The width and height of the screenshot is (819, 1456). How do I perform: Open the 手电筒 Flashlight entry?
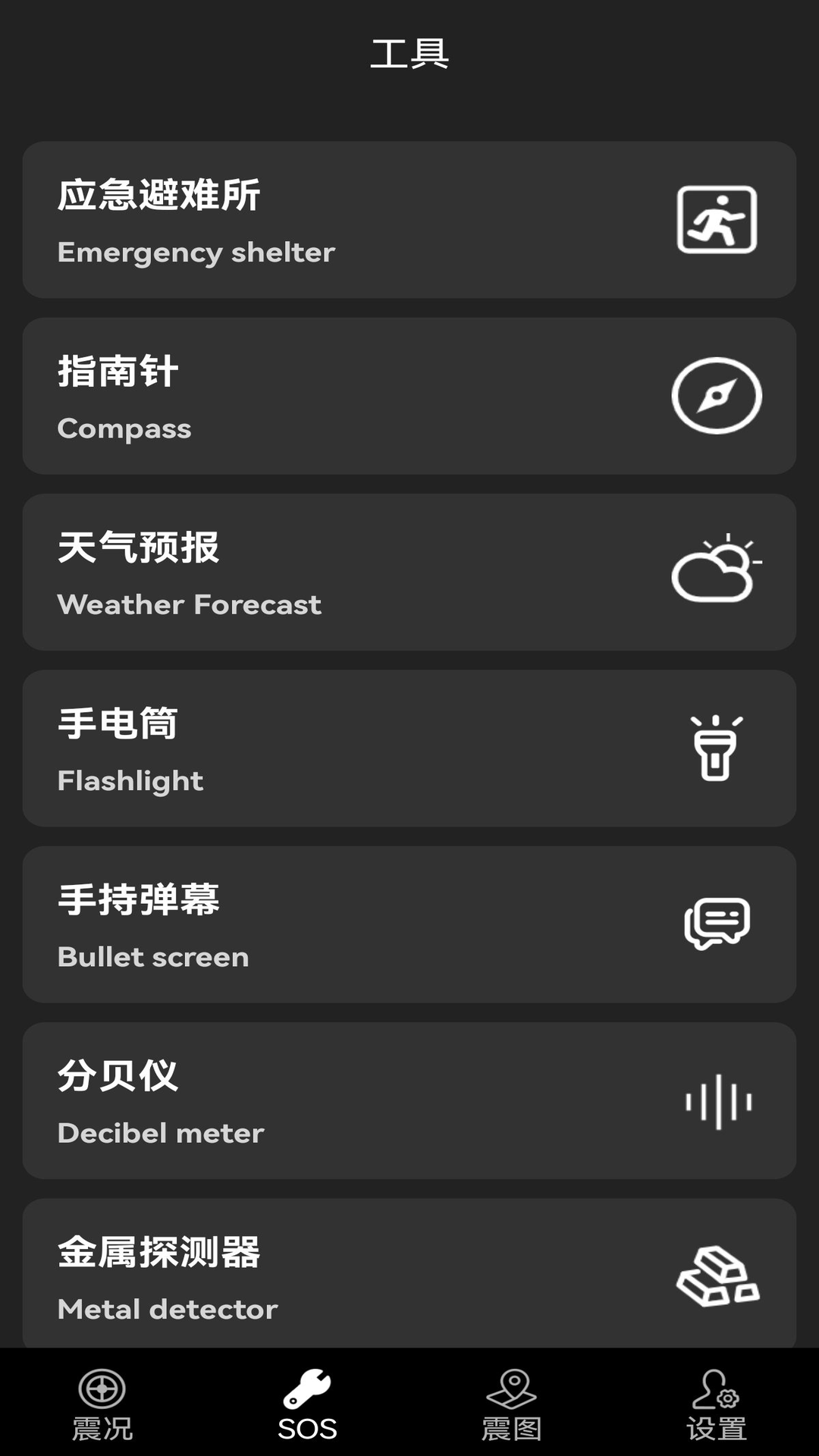click(x=409, y=748)
